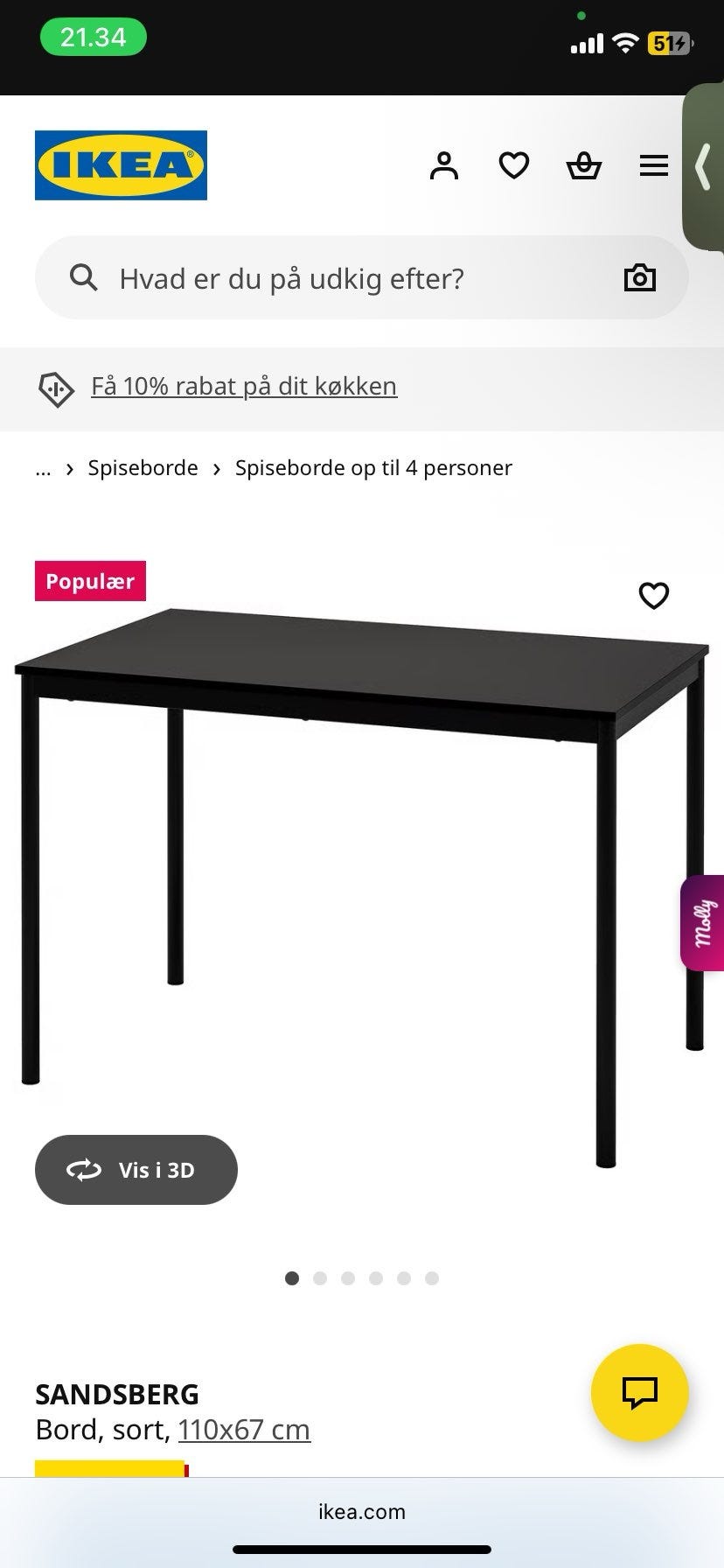This screenshot has height=1568, width=724.
Task: Open the 110x67 cm size link
Action: coord(243,1429)
